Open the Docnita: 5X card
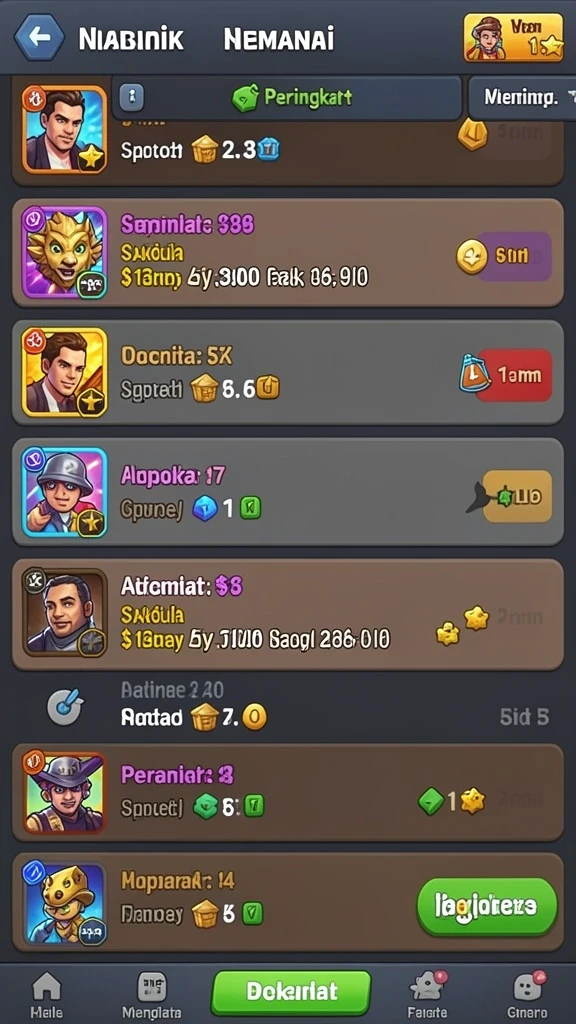This screenshot has height=1024, width=576. pos(288,373)
